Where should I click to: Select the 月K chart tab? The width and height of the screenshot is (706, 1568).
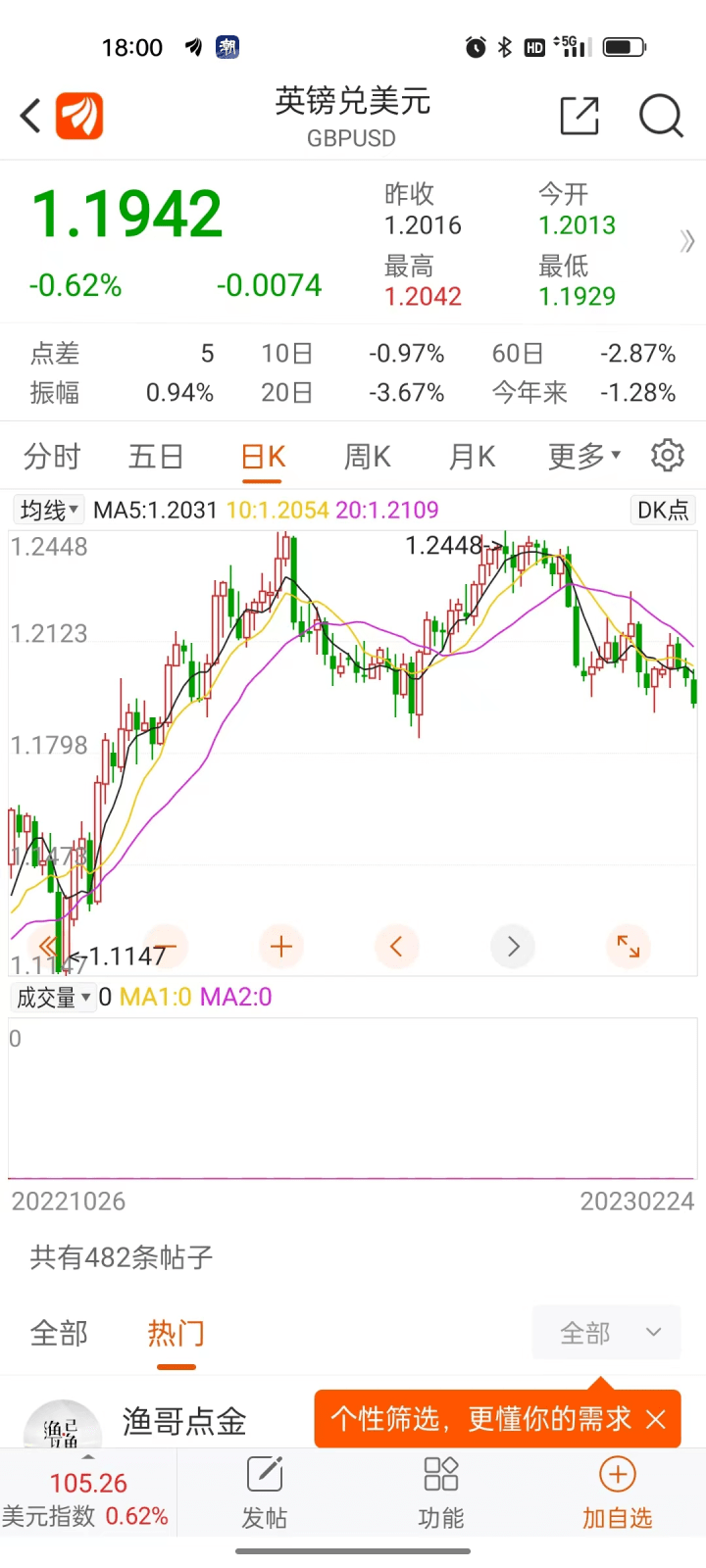click(472, 457)
